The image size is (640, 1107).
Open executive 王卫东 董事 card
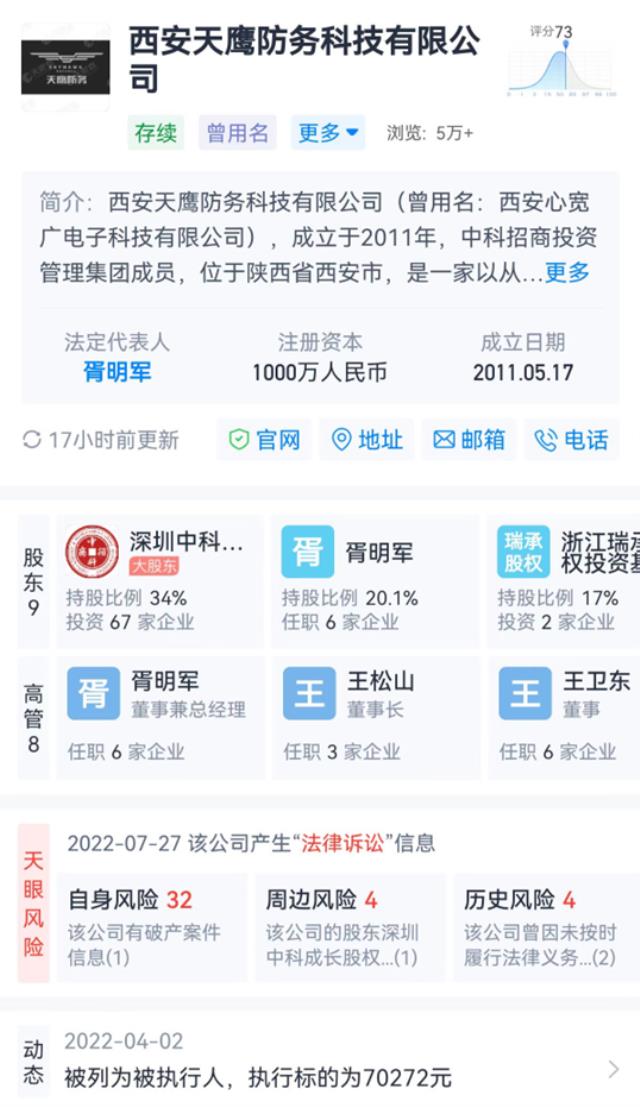(x=564, y=717)
